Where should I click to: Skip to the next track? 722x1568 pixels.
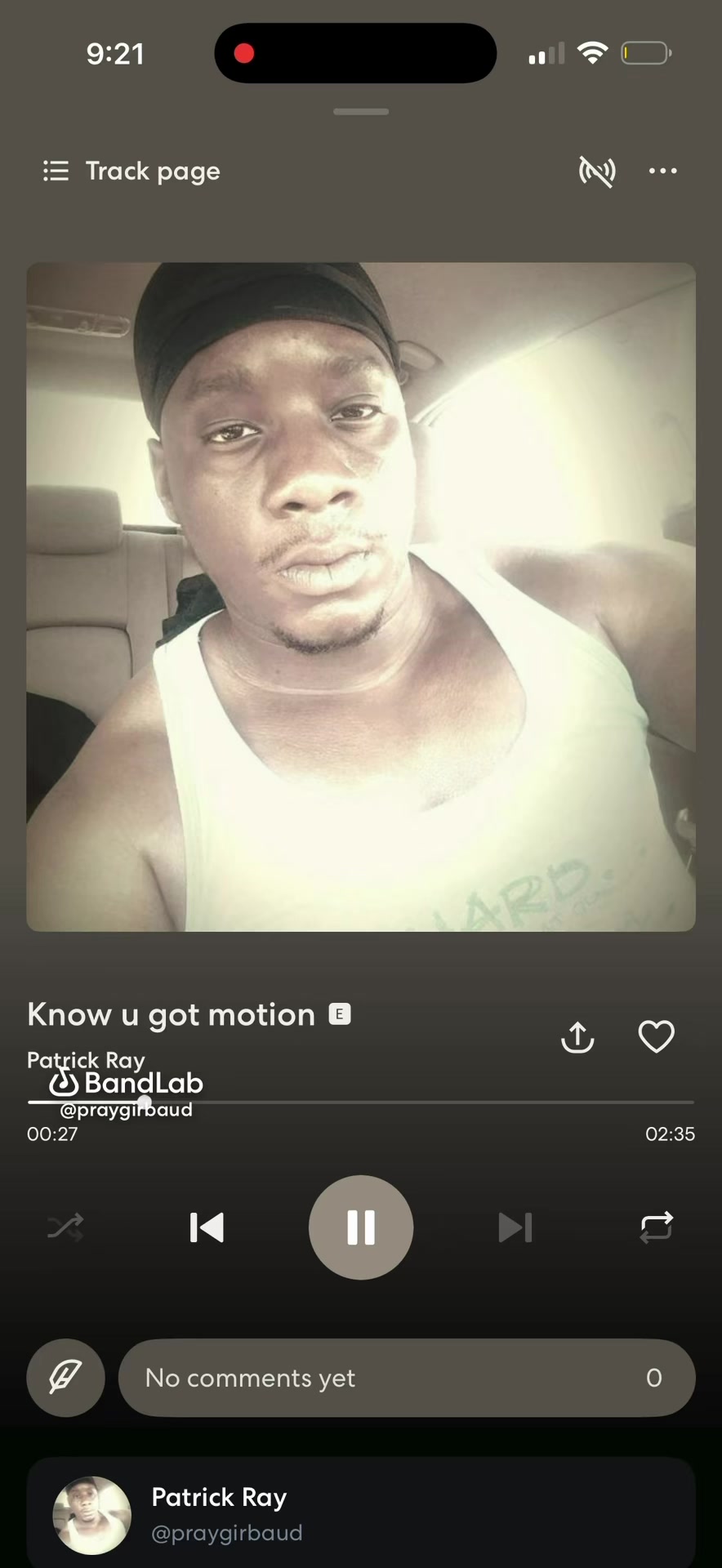pyautogui.click(x=515, y=1227)
